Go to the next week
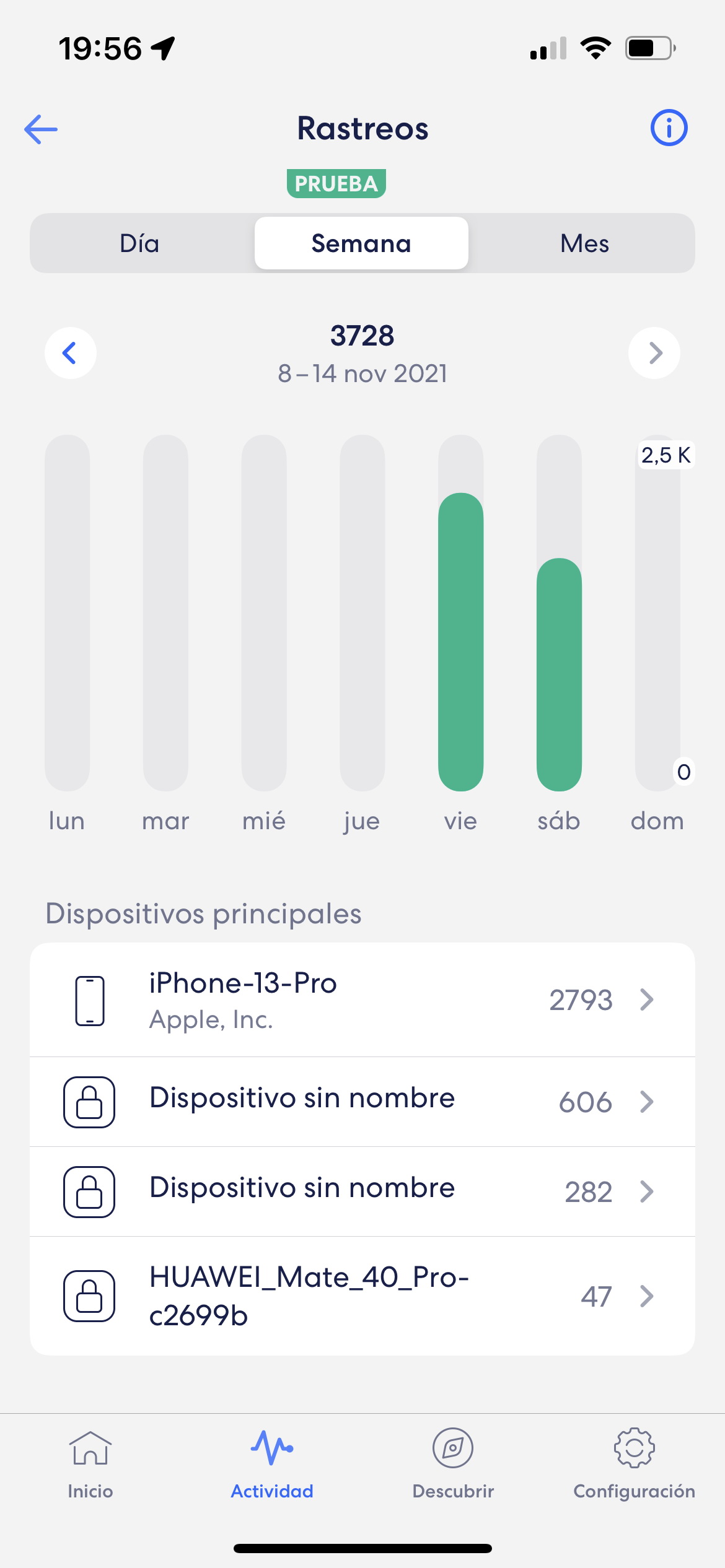This screenshot has width=725, height=1568. (x=654, y=353)
